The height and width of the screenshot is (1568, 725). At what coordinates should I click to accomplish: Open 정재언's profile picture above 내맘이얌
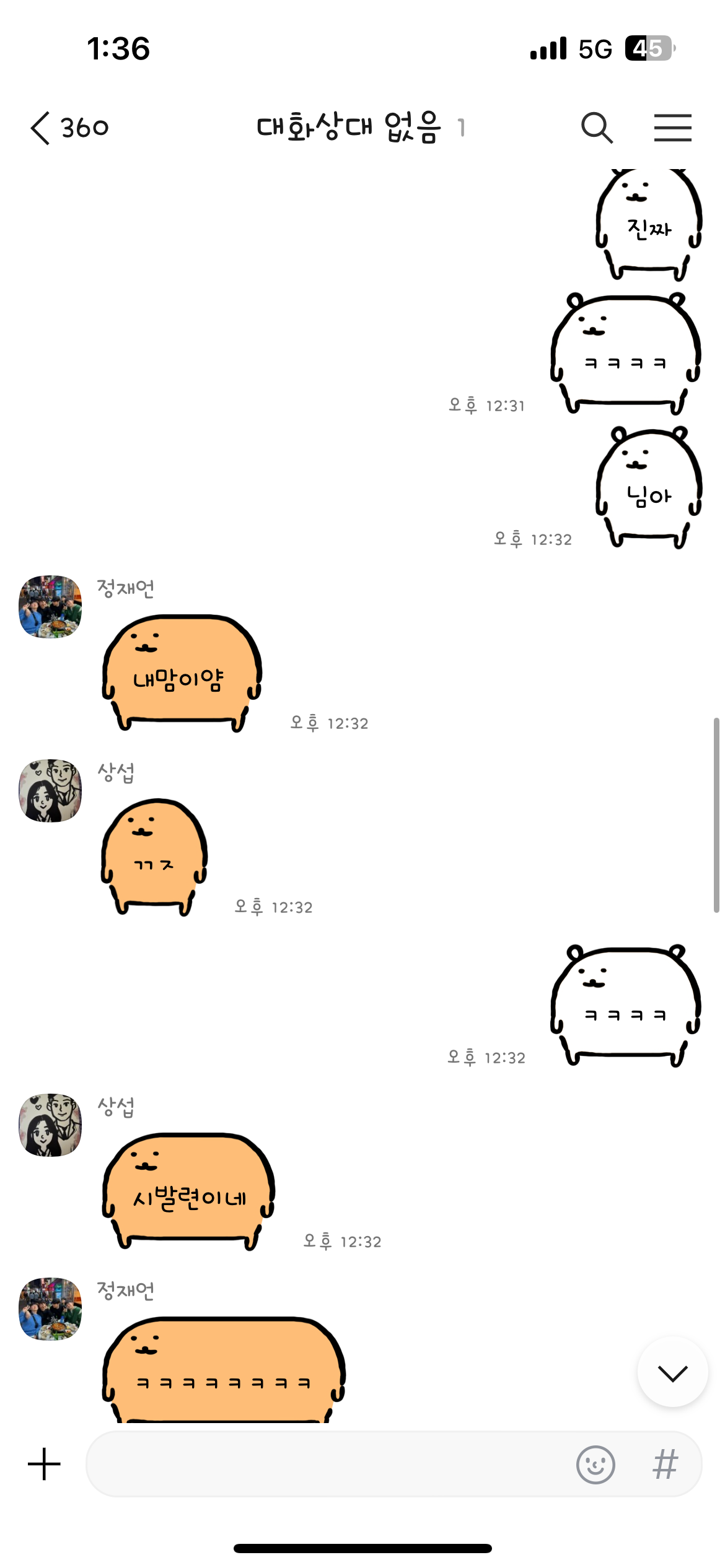50,607
